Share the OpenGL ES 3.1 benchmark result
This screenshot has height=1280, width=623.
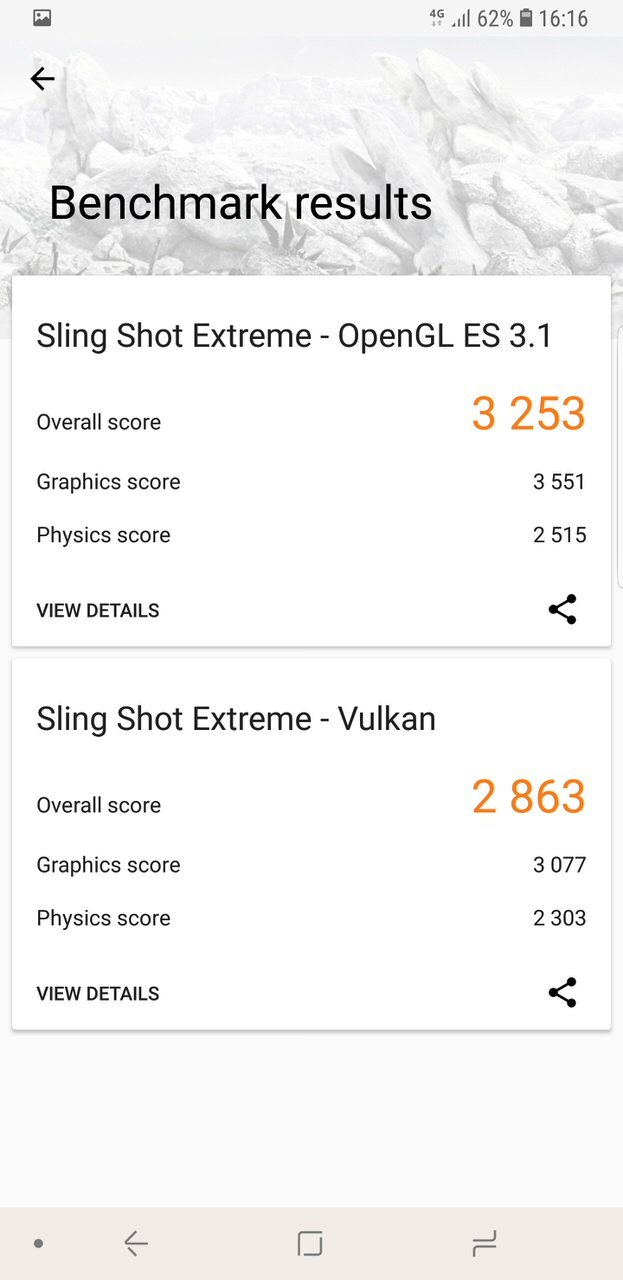pyautogui.click(x=563, y=610)
